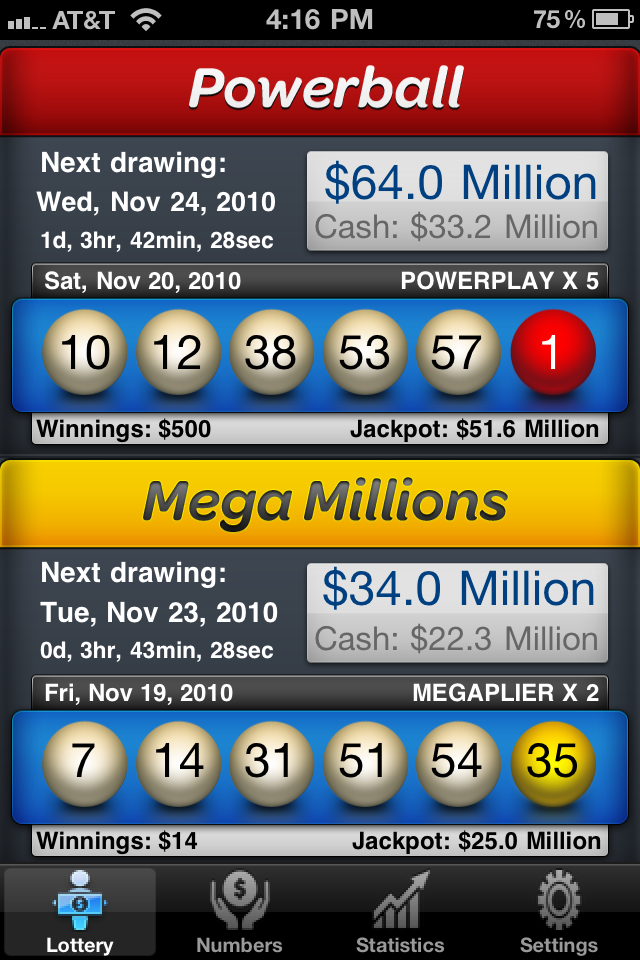Open Powerball results for Sat, Nov 20
This screenshot has width=640, height=960.
click(320, 353)
